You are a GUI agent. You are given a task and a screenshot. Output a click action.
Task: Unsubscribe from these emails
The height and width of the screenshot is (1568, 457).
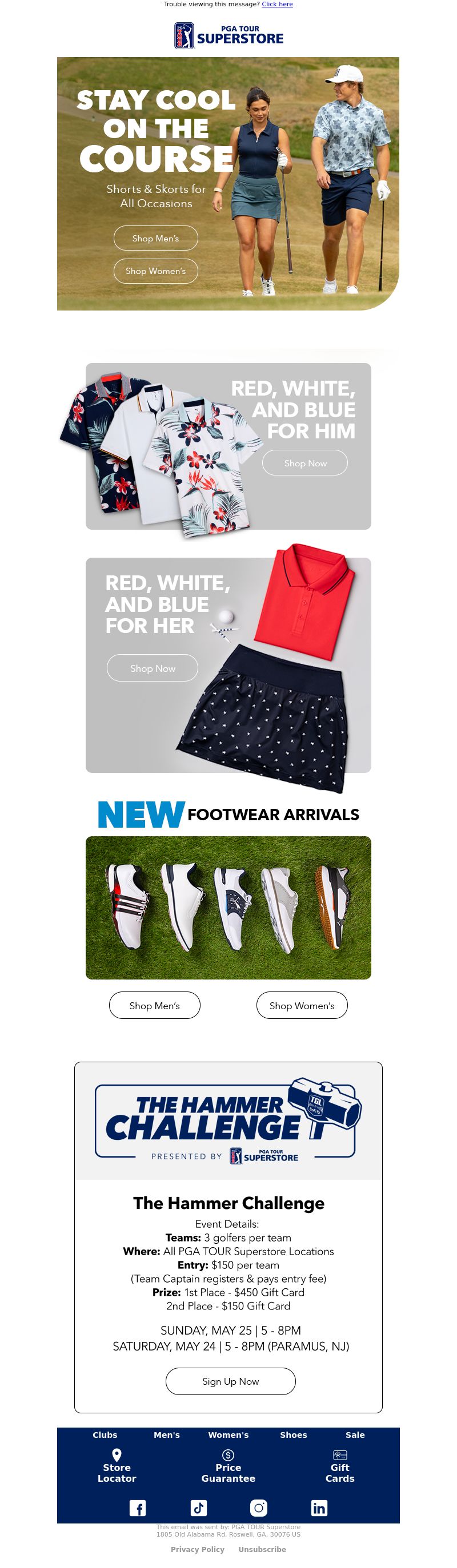[x=262, y=1549]
